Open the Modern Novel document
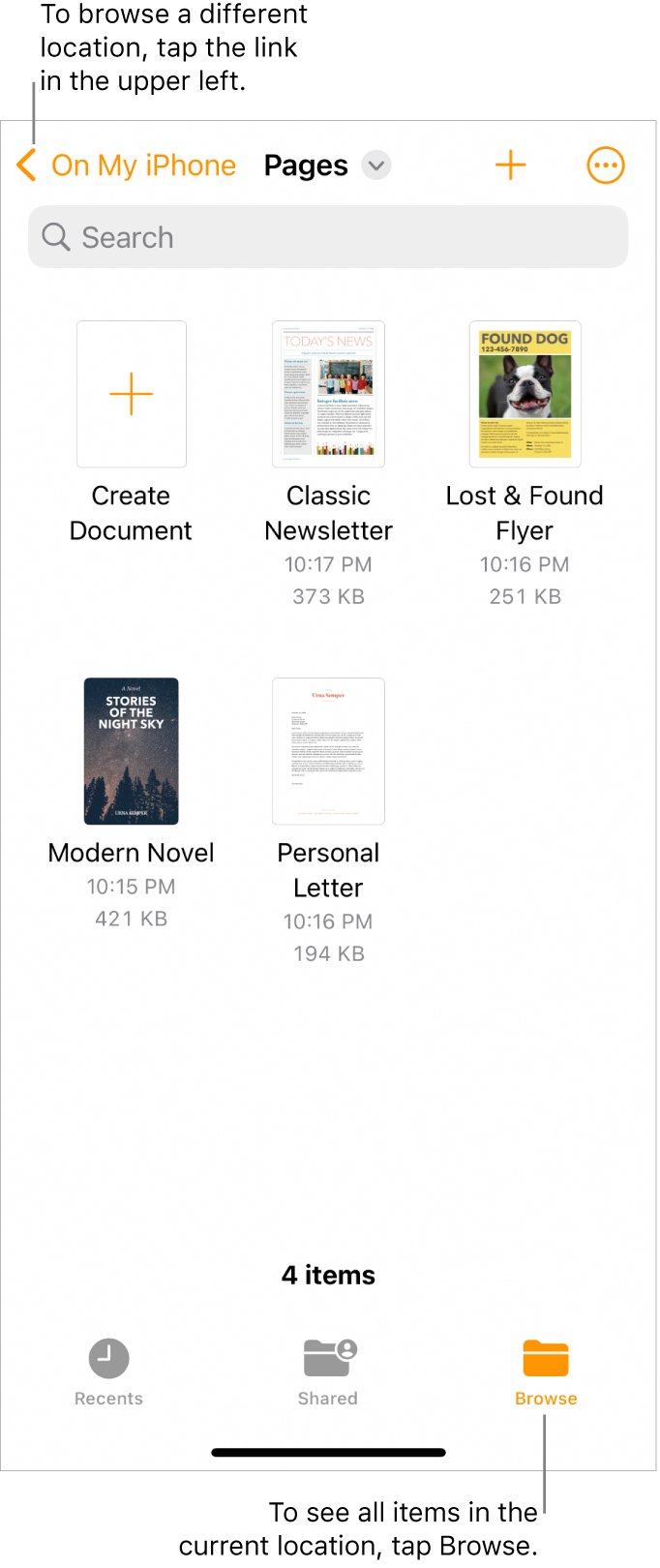660x1568 pixels. click(132, 751)
